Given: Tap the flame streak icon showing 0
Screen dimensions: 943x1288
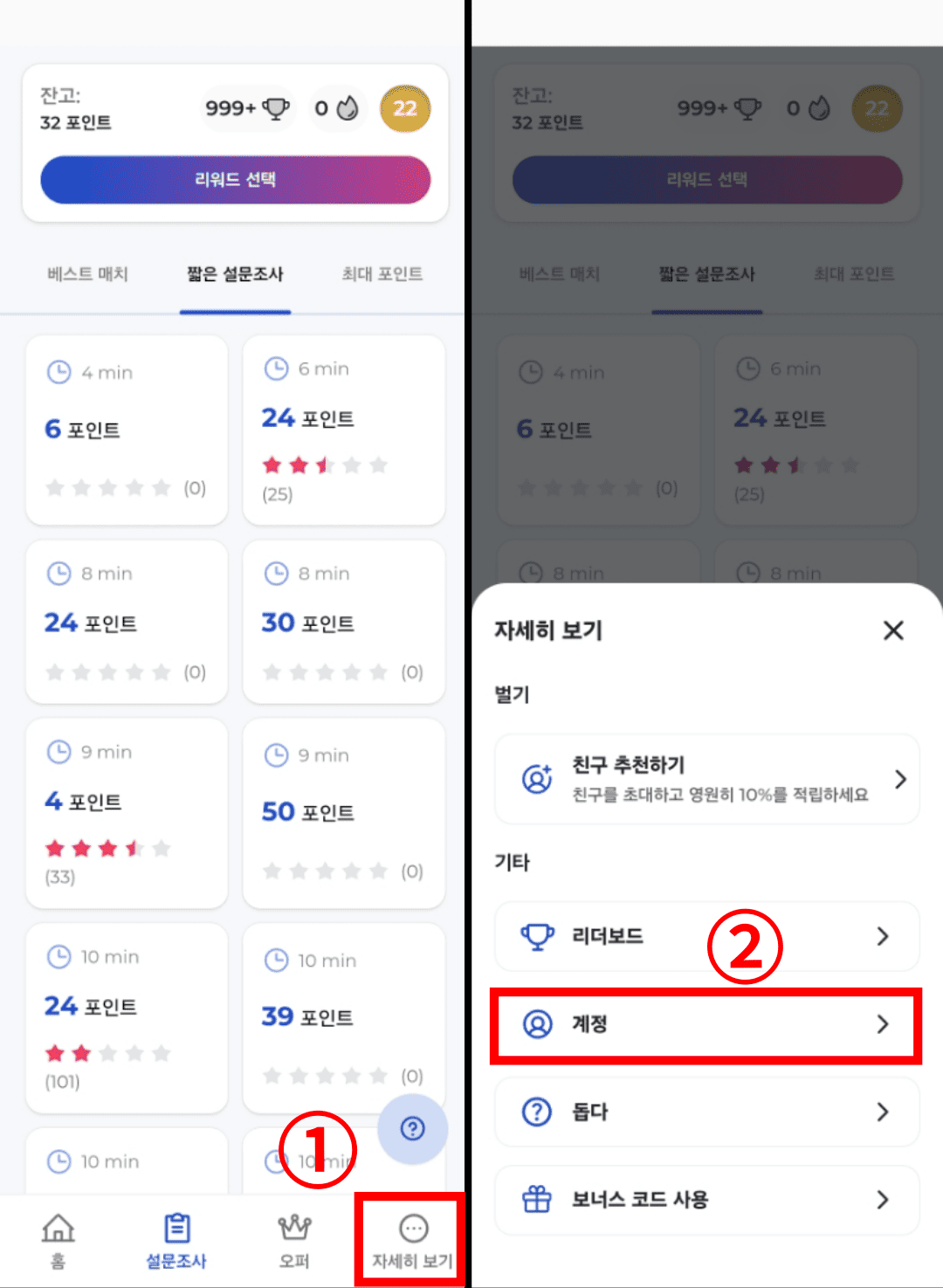Looking at the screenshot, I should click(348, 107).
